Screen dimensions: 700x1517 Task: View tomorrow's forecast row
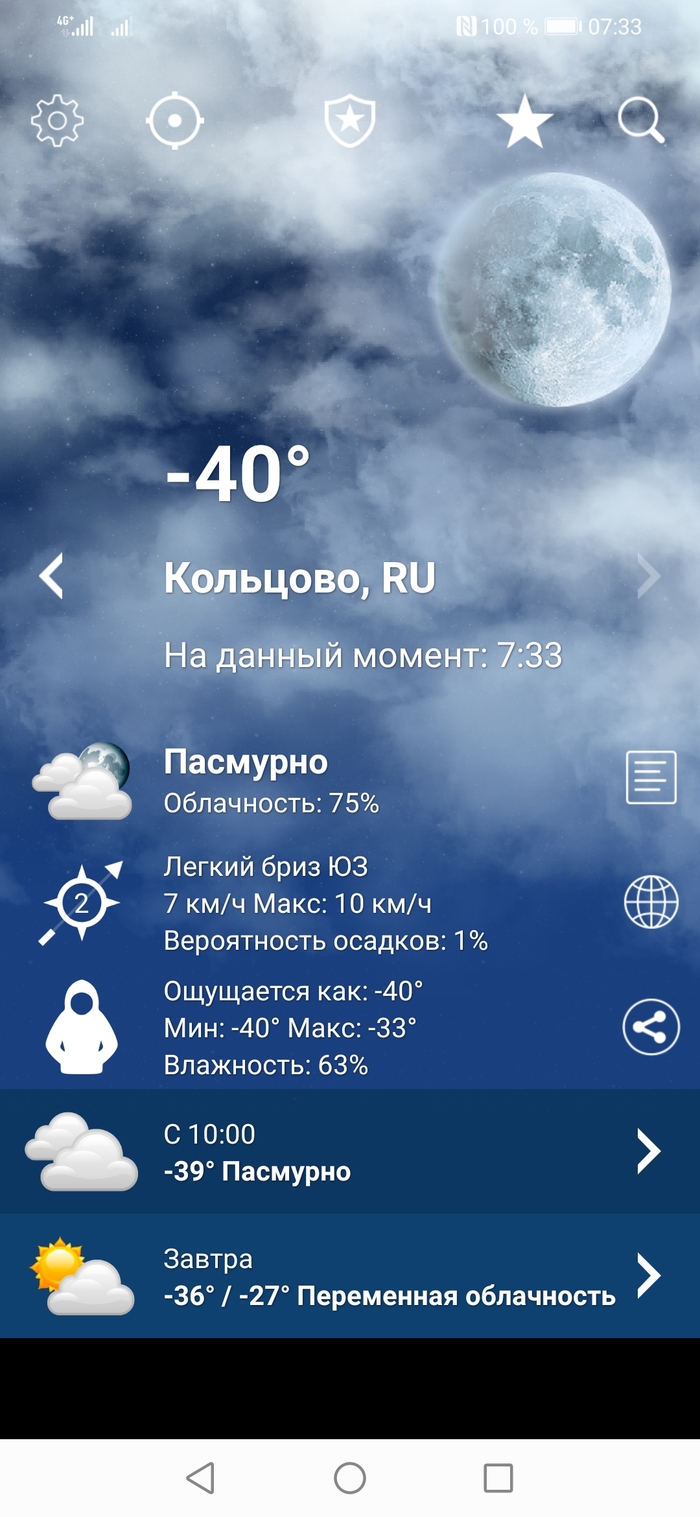pos(350,1276)
